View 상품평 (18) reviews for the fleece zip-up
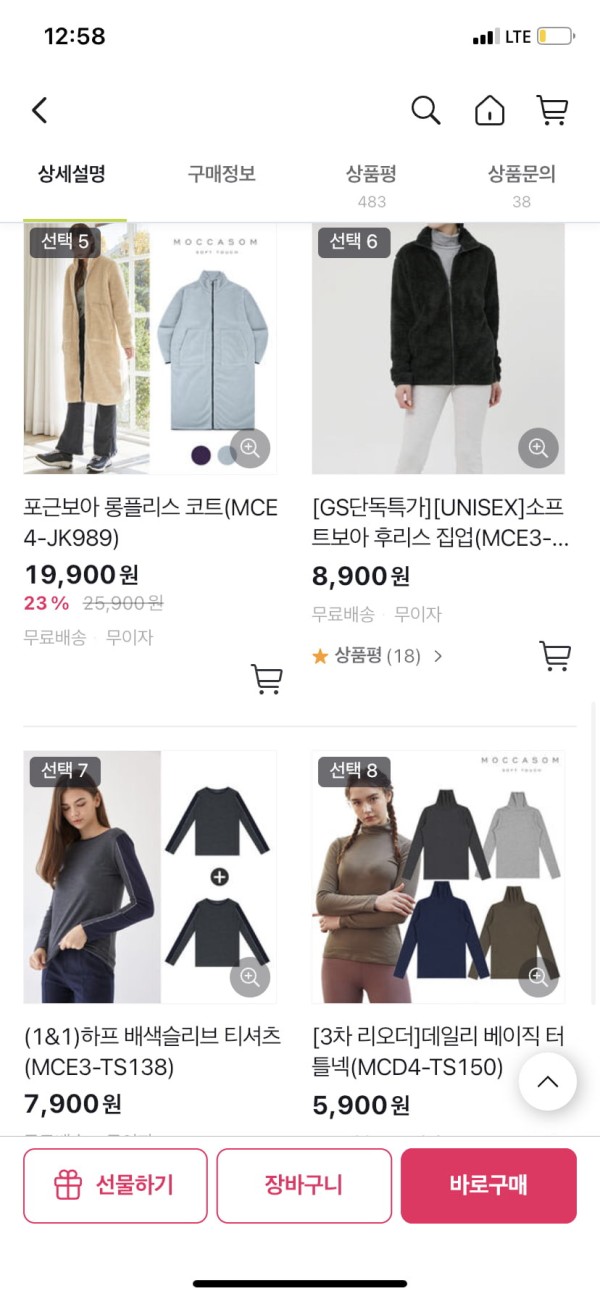 coord(378,656)
